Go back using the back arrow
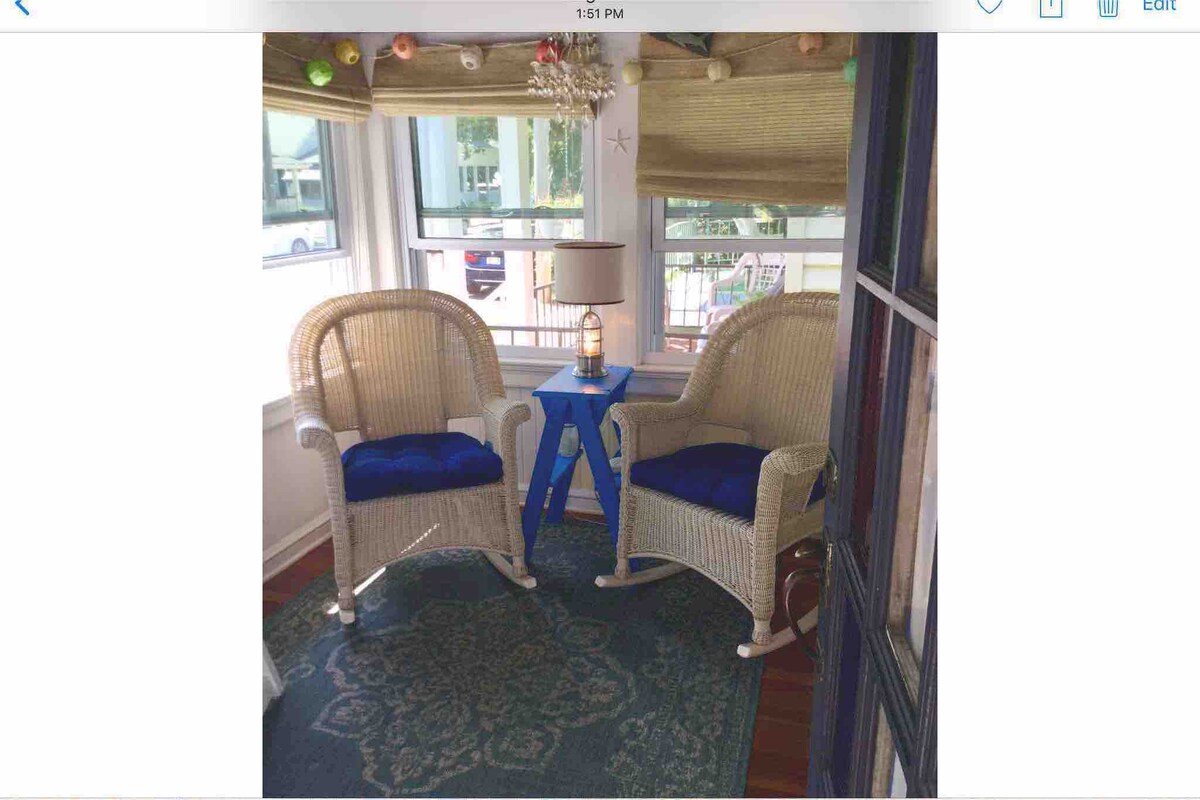Viewport: 1200px width, 800px height. point(22,6)
